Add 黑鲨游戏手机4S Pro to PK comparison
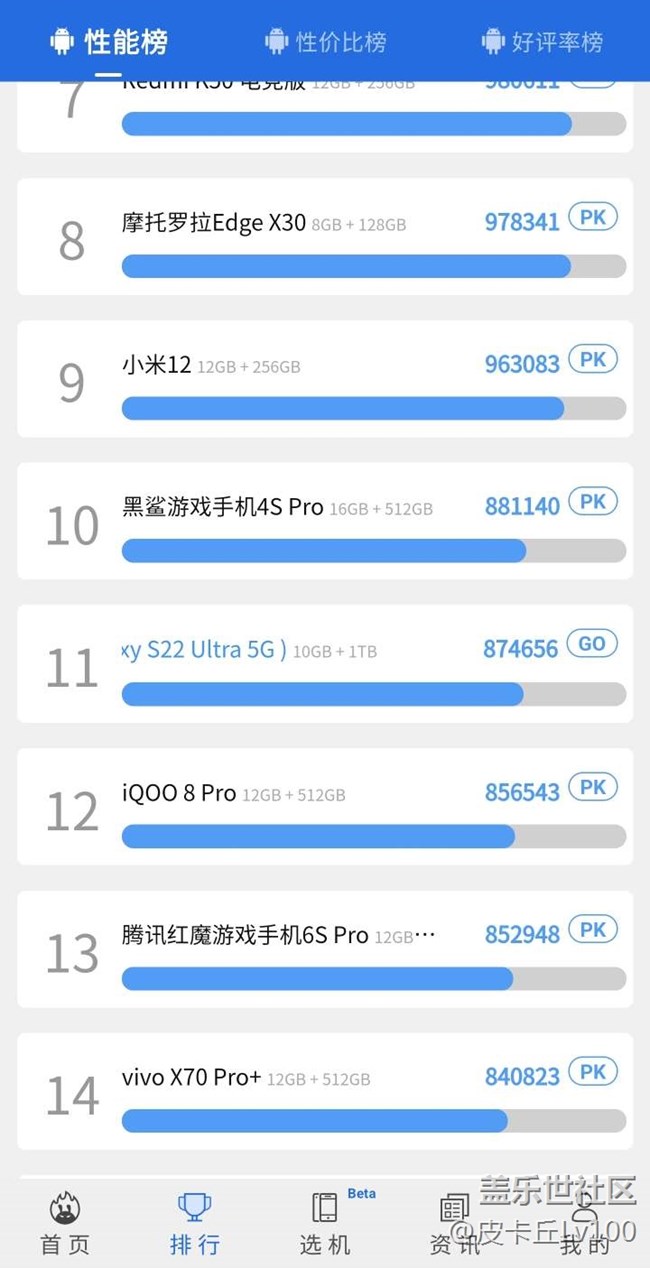Viewport: 650px width, 1268px height. click(x=593, y=501)
